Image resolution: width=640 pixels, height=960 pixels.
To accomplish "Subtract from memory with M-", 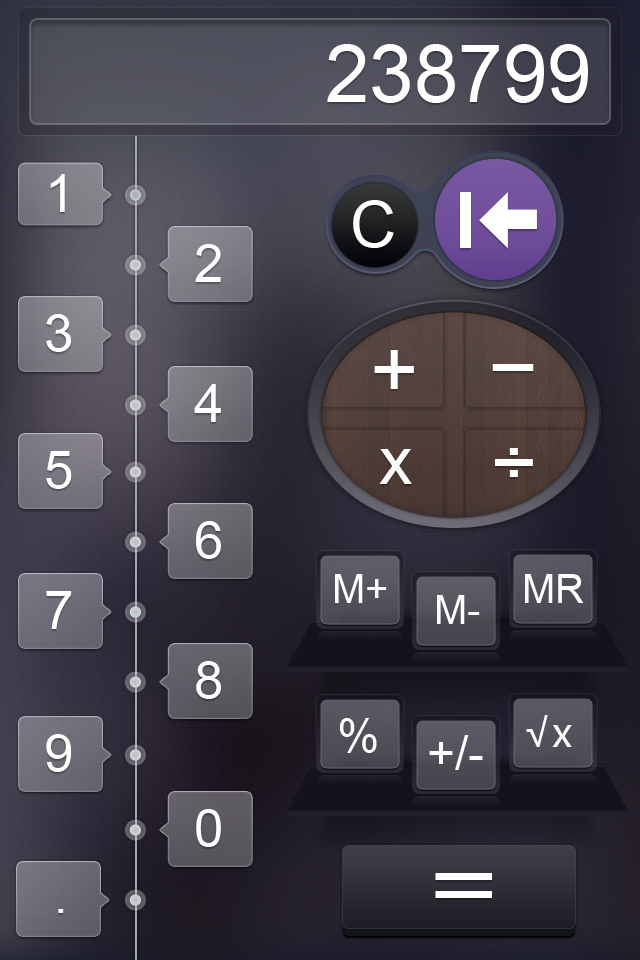I will [x=457, y=610].
